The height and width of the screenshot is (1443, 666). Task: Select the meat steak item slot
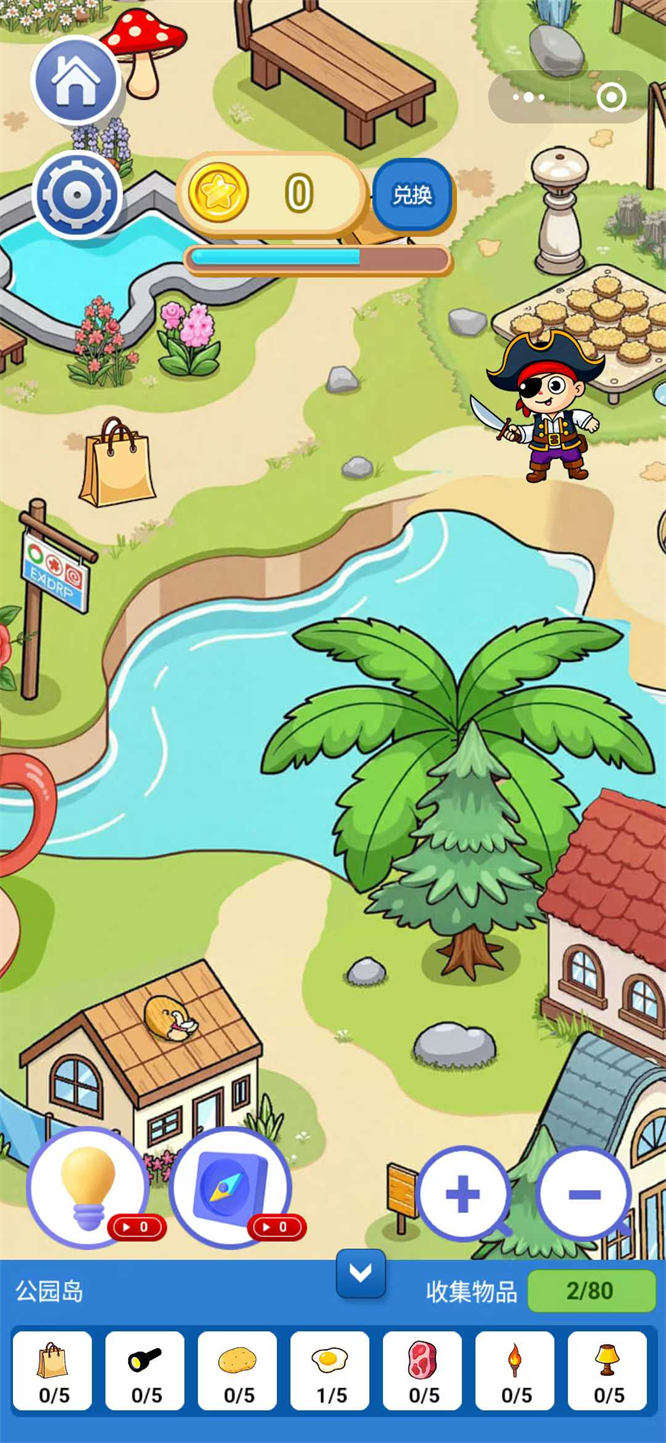click(x=423, y=1370)
